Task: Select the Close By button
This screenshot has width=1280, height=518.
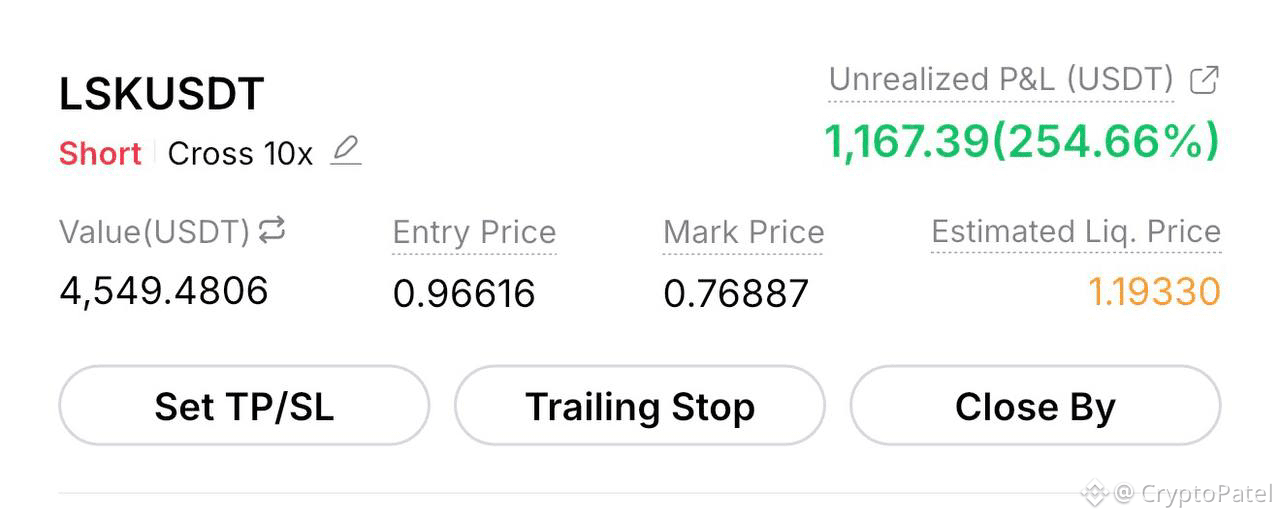Action: 1035,406
